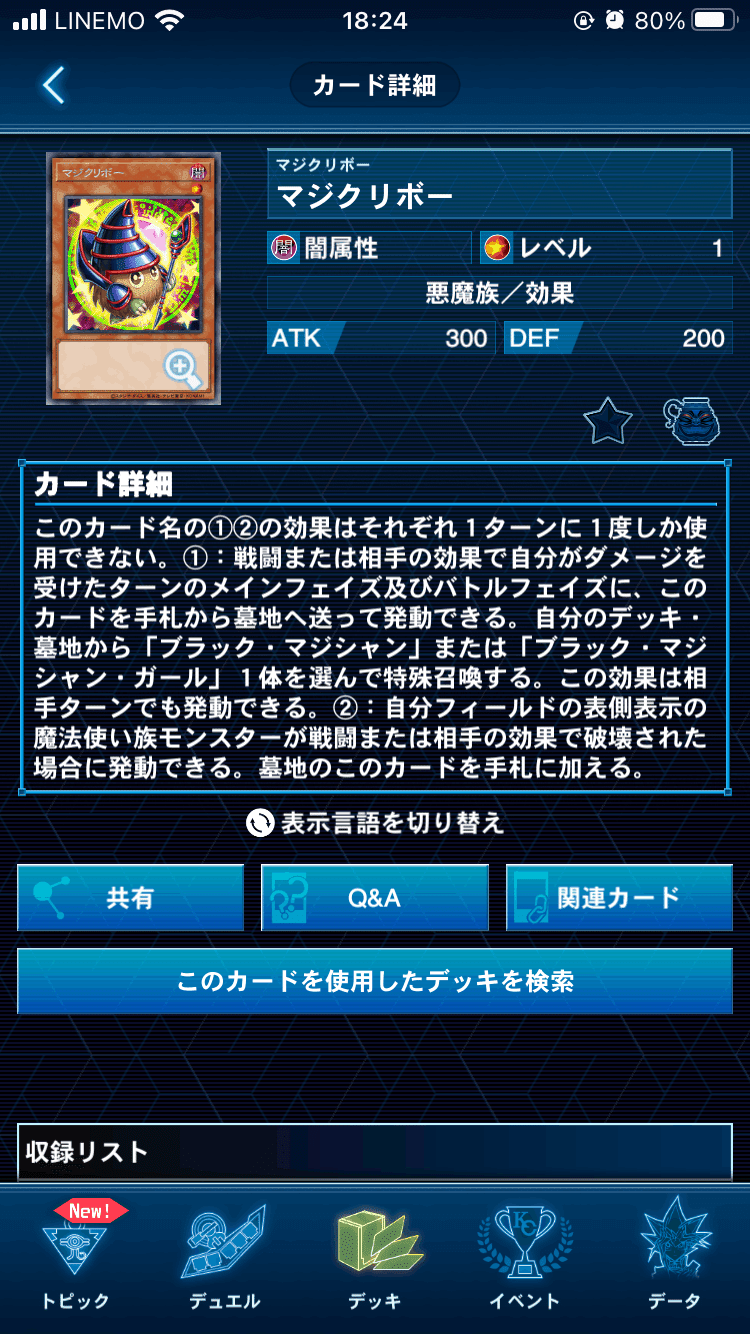This screenshot has height=1334, width=750.
Task: Search decks using このカードを使用したデッキを検索
Action: pos(375,981)
